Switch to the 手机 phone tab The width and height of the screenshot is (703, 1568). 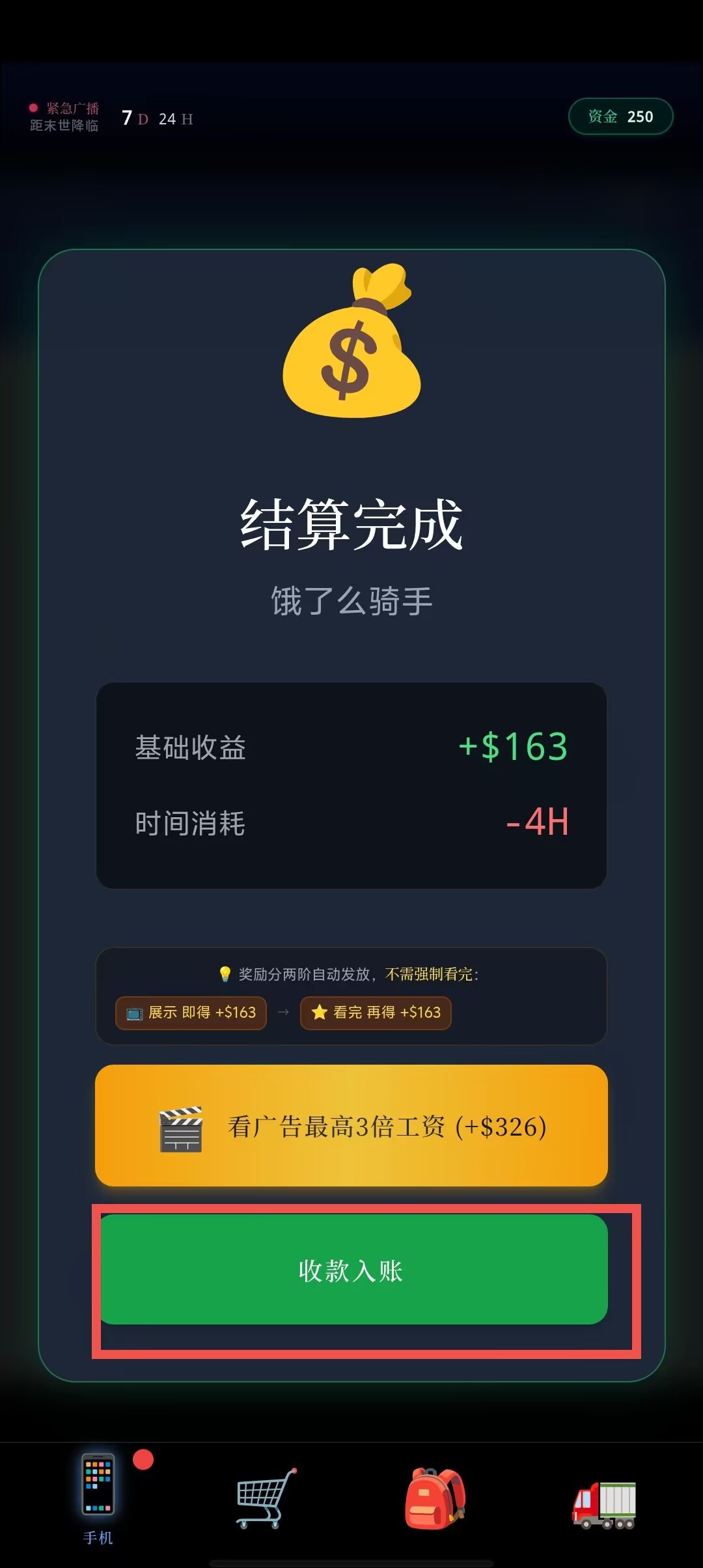(x=98, y=1498)
